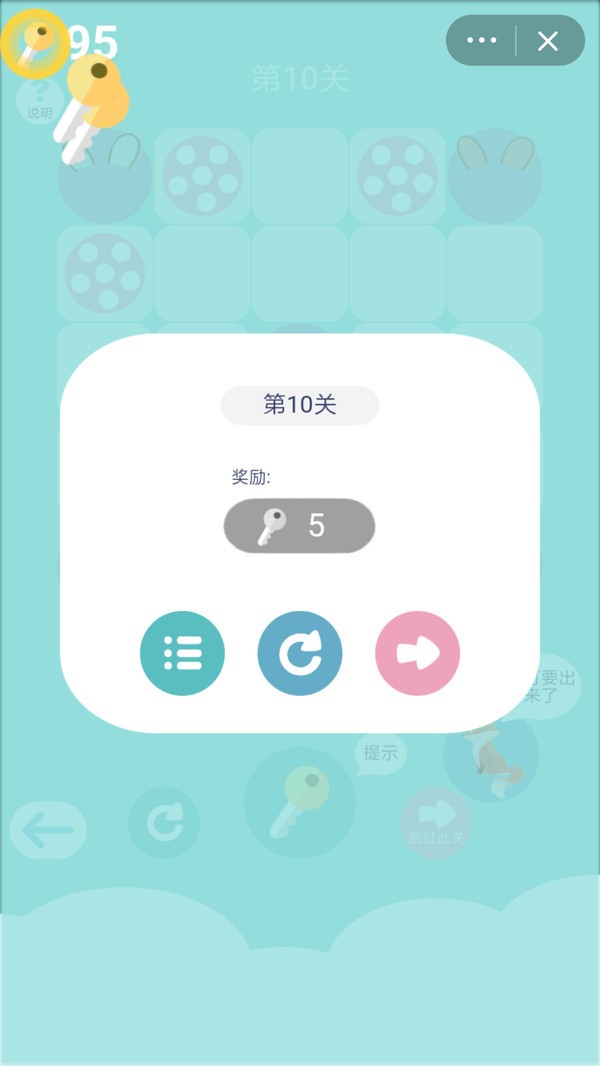The height and width of the screenshot is (1066, 600).
Task: Go to the next level
Action: (418, 653)
